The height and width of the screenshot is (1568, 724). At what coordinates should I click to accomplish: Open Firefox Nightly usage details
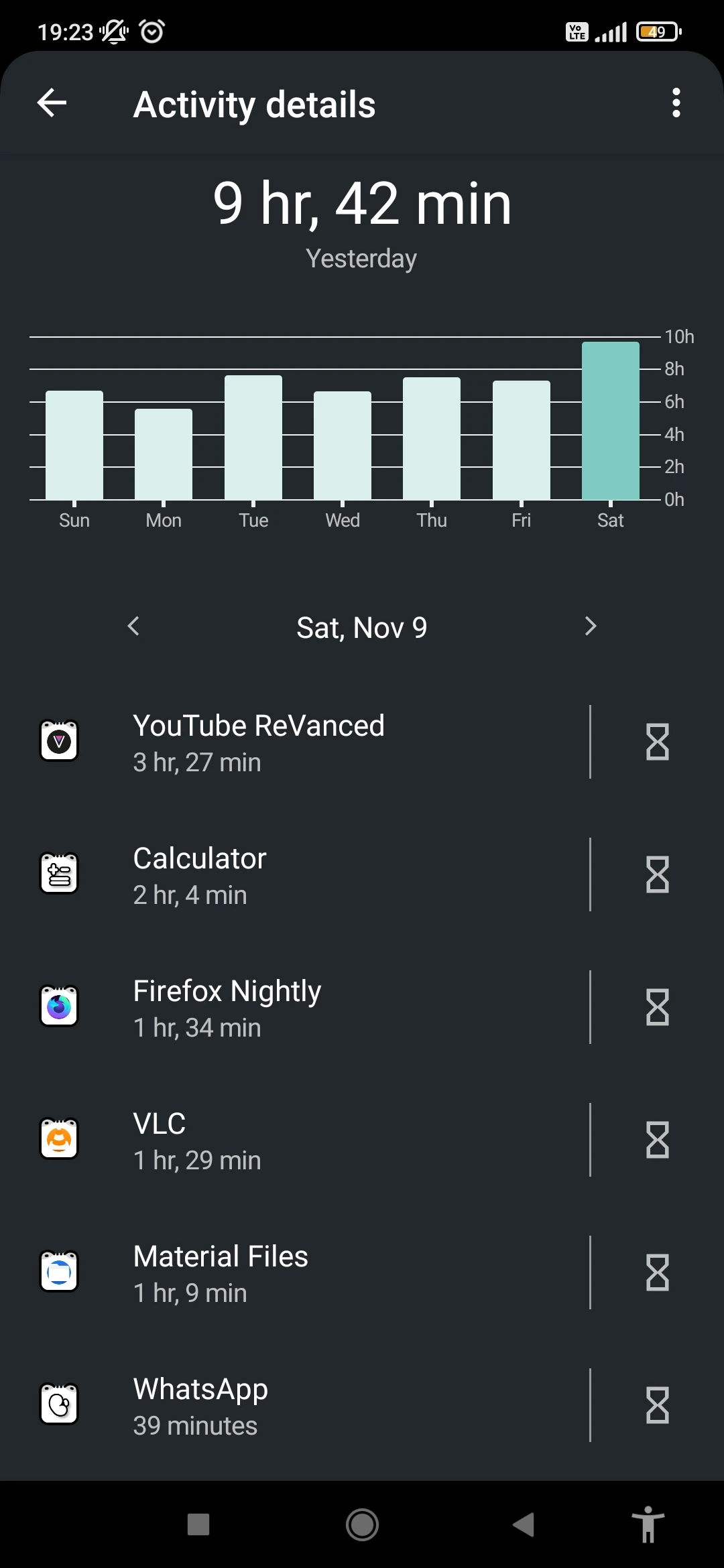point(295,1008)
